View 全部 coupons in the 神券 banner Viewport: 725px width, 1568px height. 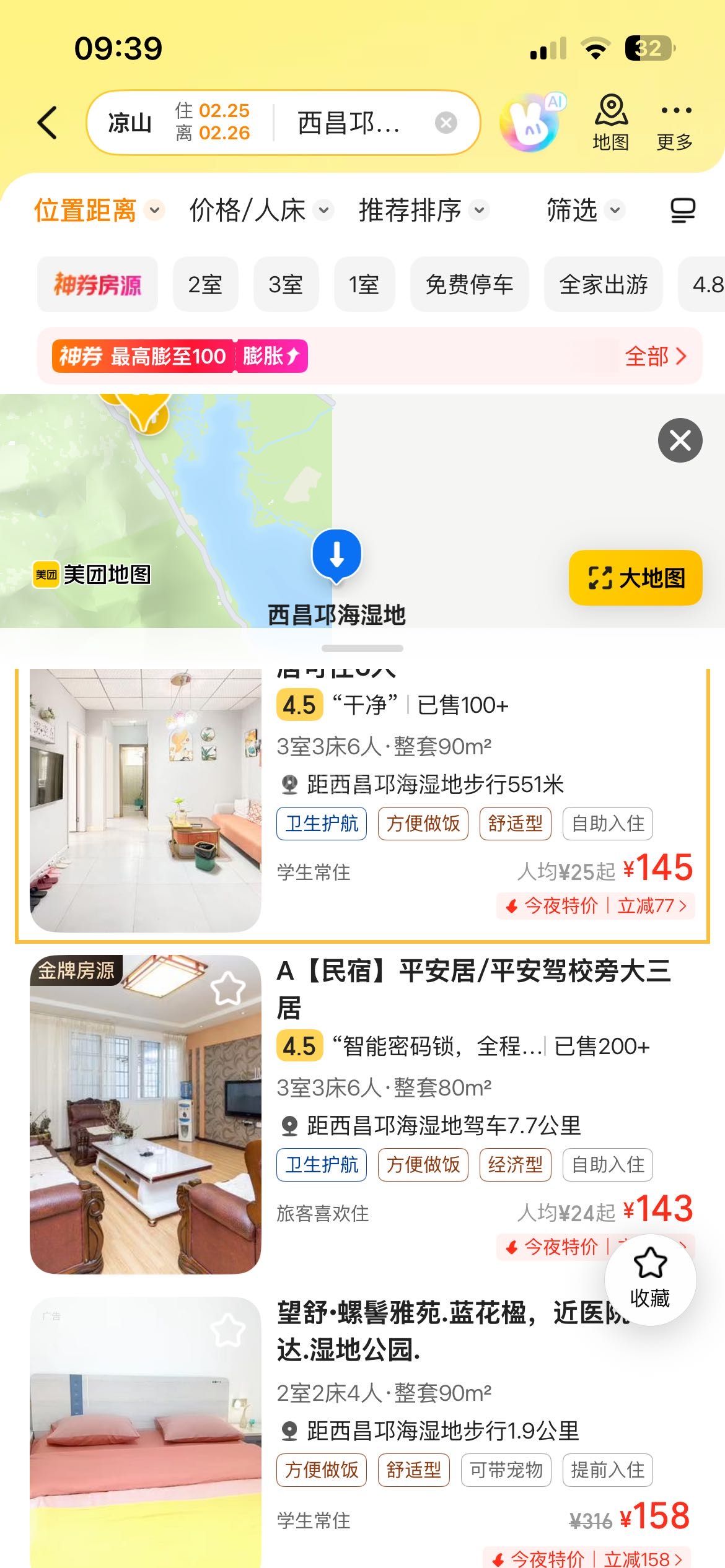(x=655, y=357)
